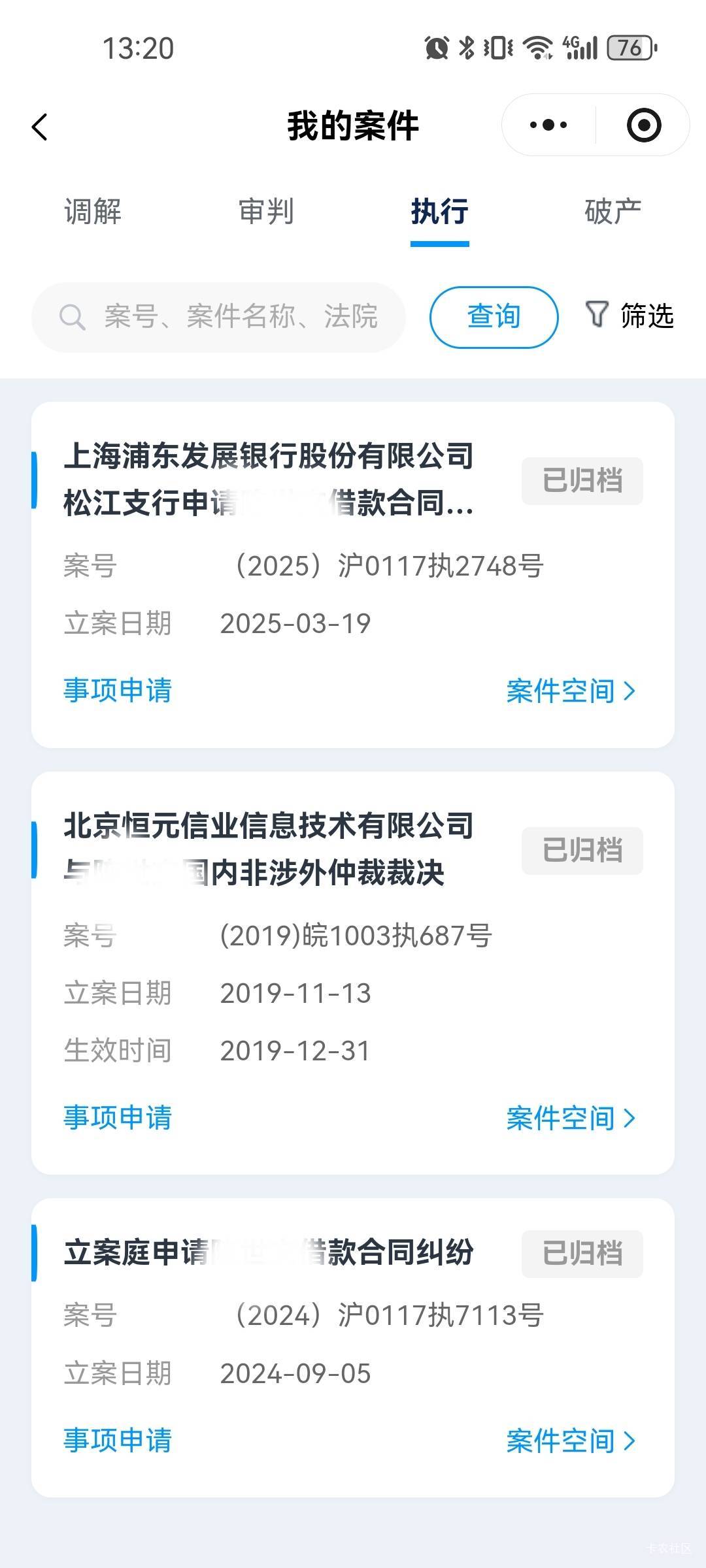Open the 北京恒元信业 case card

pos(353,973)
